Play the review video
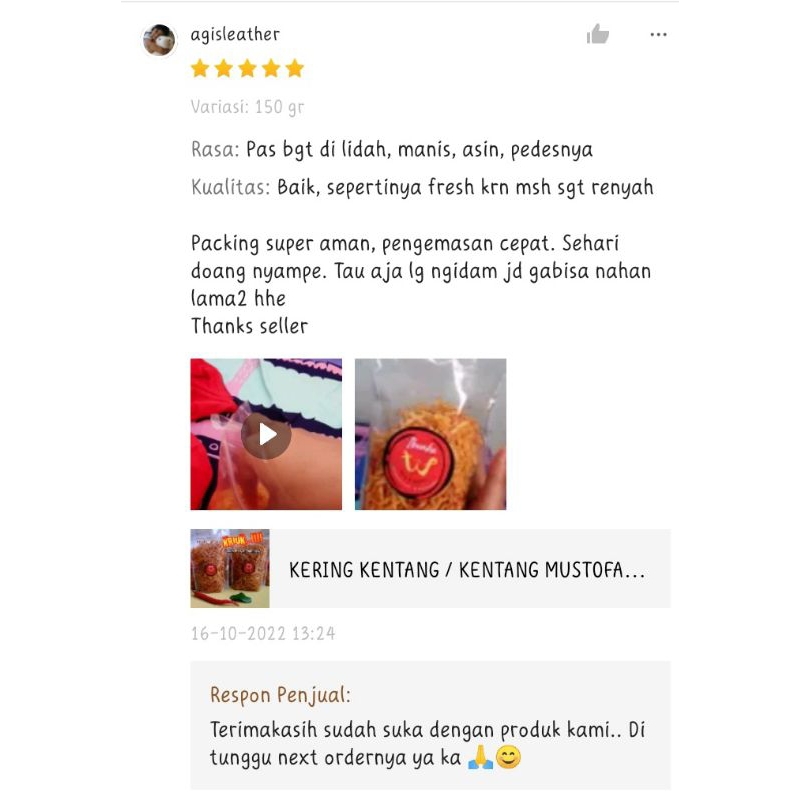800x800 pixels. (266, 434)
